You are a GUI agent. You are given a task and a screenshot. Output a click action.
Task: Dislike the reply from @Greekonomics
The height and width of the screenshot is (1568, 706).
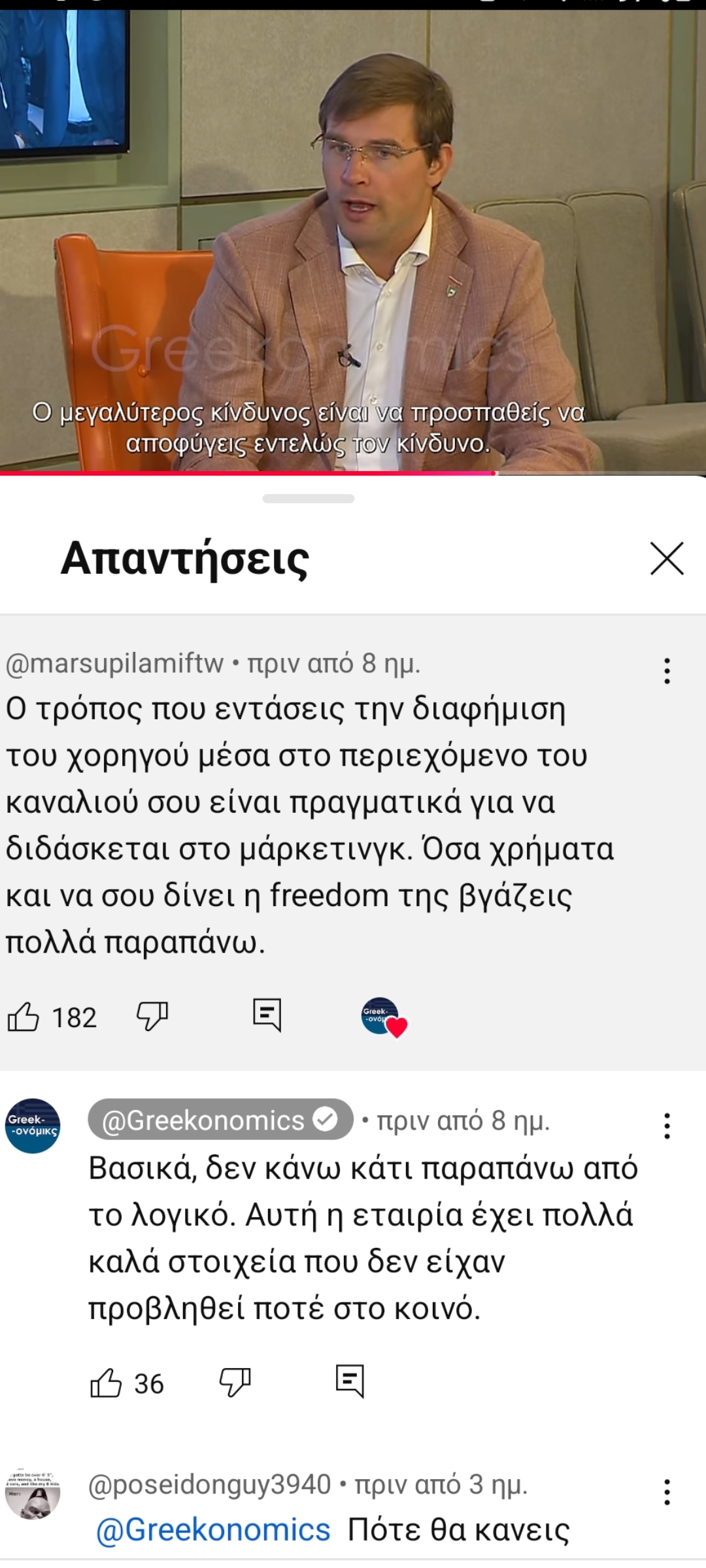235,1382
